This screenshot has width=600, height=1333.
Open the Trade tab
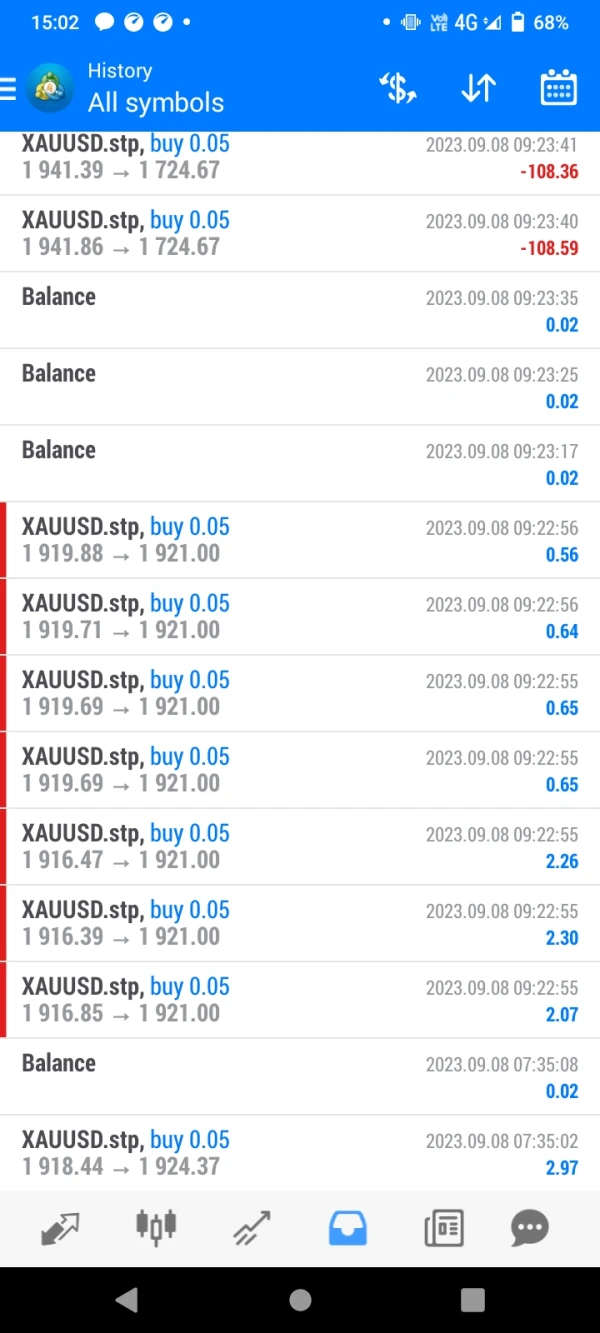coord(252,1227)
